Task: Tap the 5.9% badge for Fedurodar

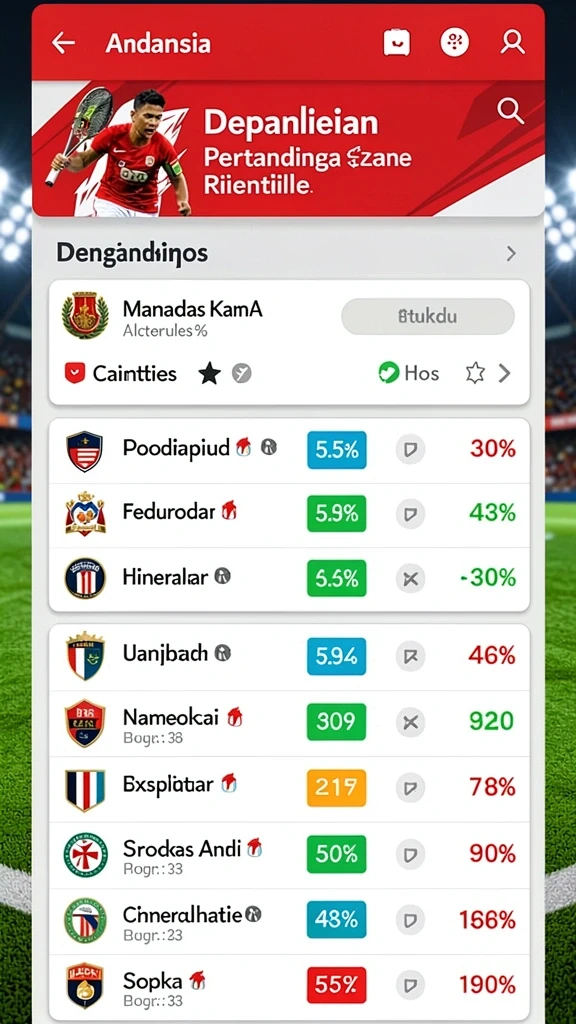Action: pyautogui.click(x=336, y=514)
